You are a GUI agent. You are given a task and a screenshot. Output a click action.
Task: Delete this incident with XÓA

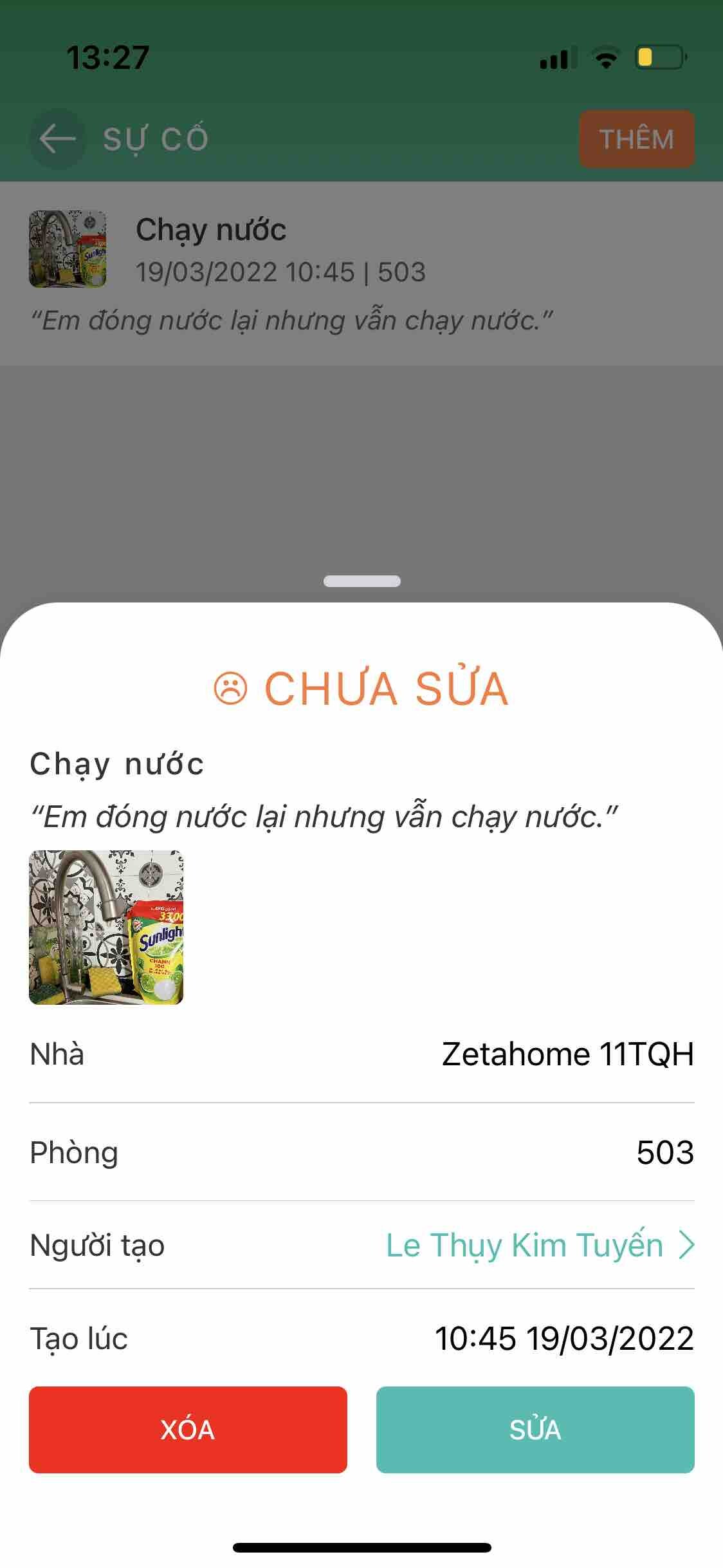pos(188,1429)
